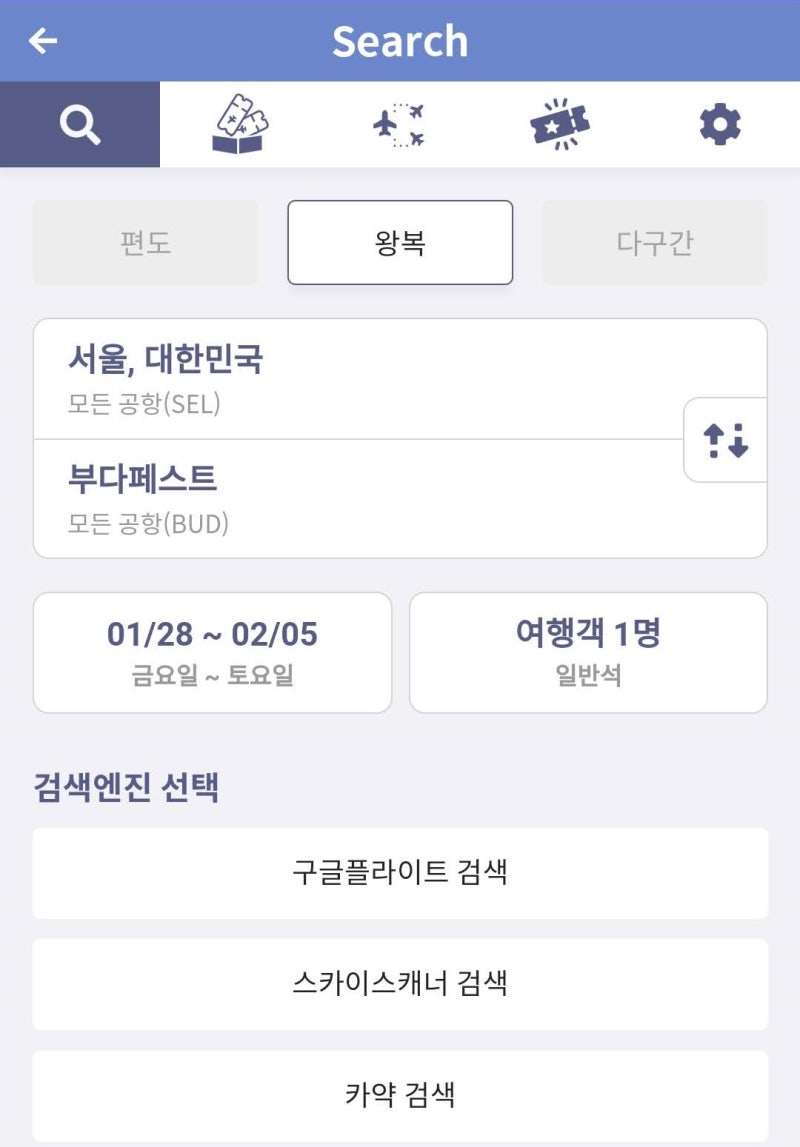Launch the 카약 검색 search
Screen dimensions: 800x1147
tap(400, 1095)
